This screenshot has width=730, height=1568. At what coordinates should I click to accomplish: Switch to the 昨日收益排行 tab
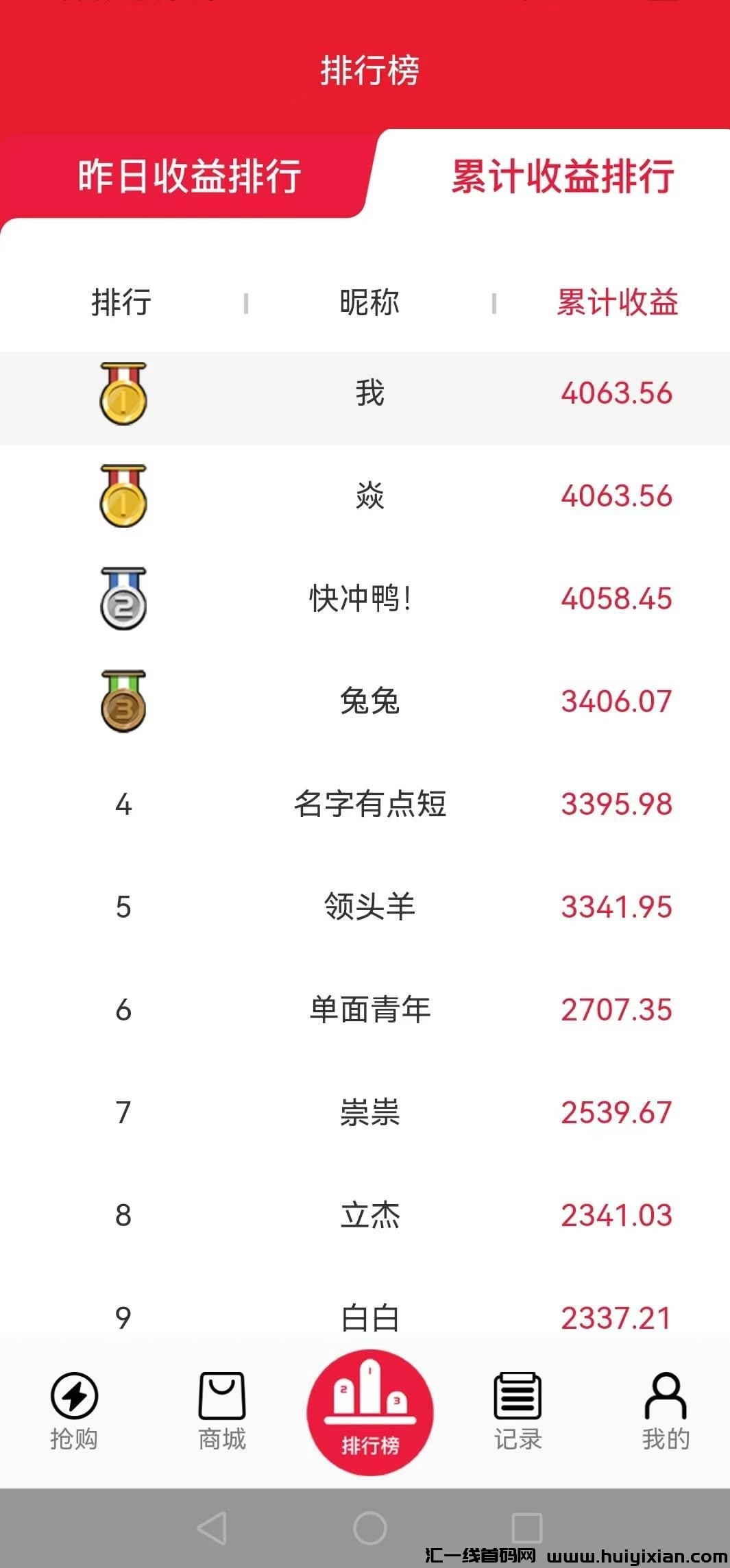pyautogui.click(x=188, y=175)
